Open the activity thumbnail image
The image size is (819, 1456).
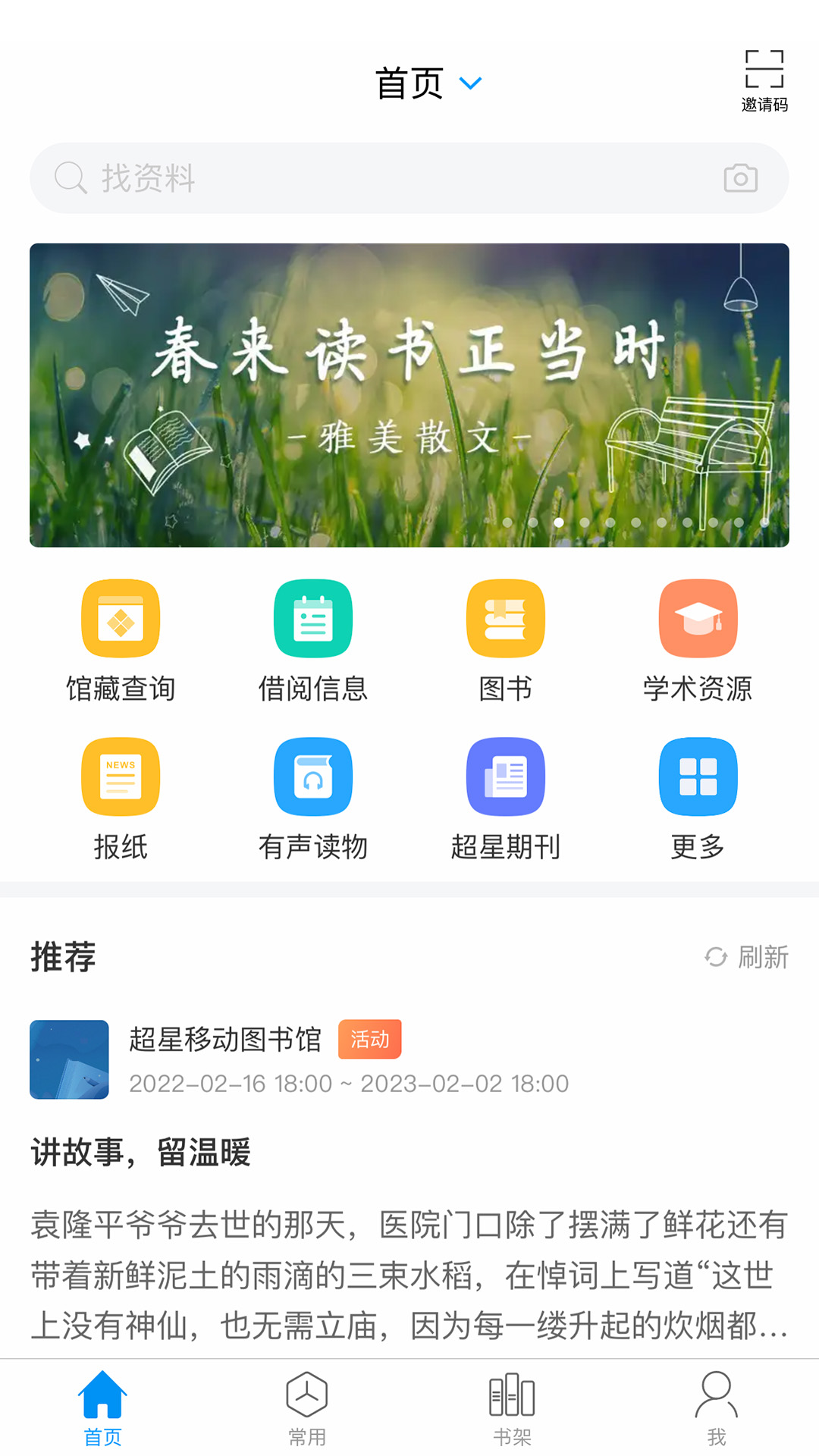tap(69, 1060)
